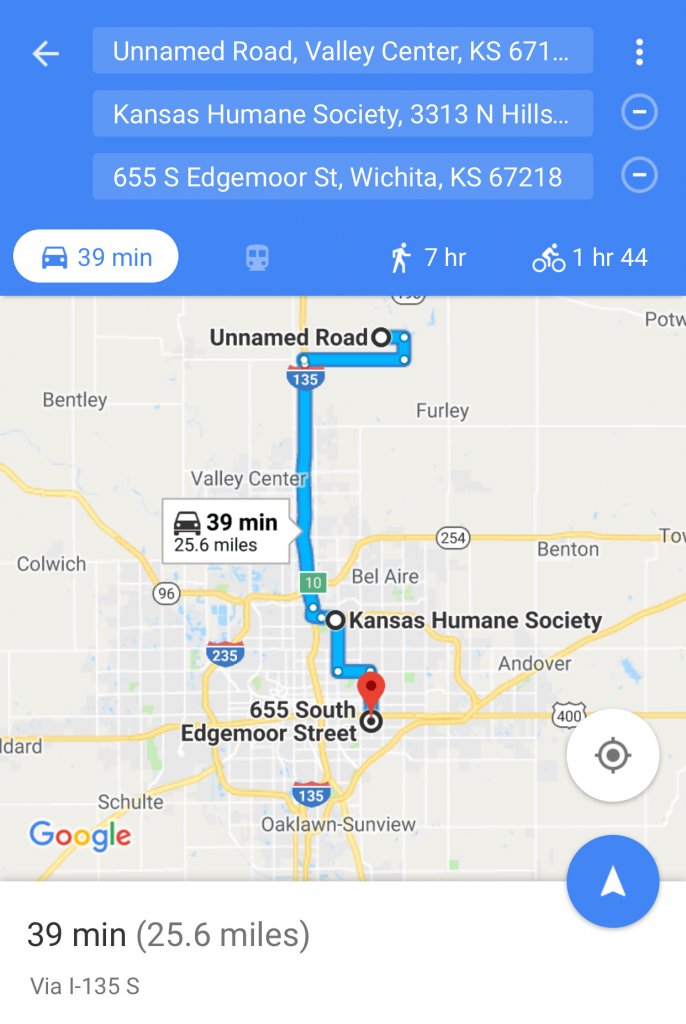Tap the 39 min route callout on map
Image resolution: width=686 pixels, height=1024 pixels.
tap(226, 532)
